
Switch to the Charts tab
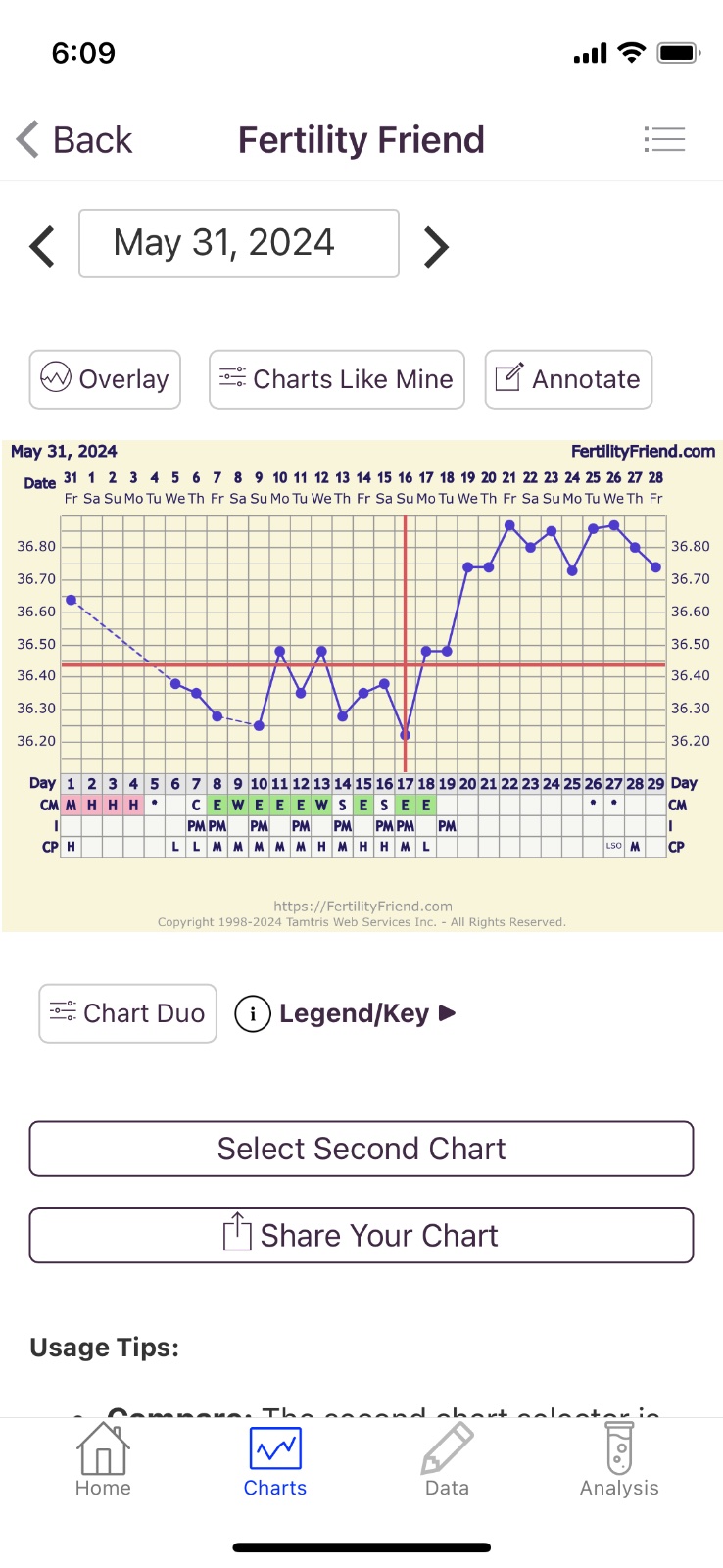[x=275, y=1462]
